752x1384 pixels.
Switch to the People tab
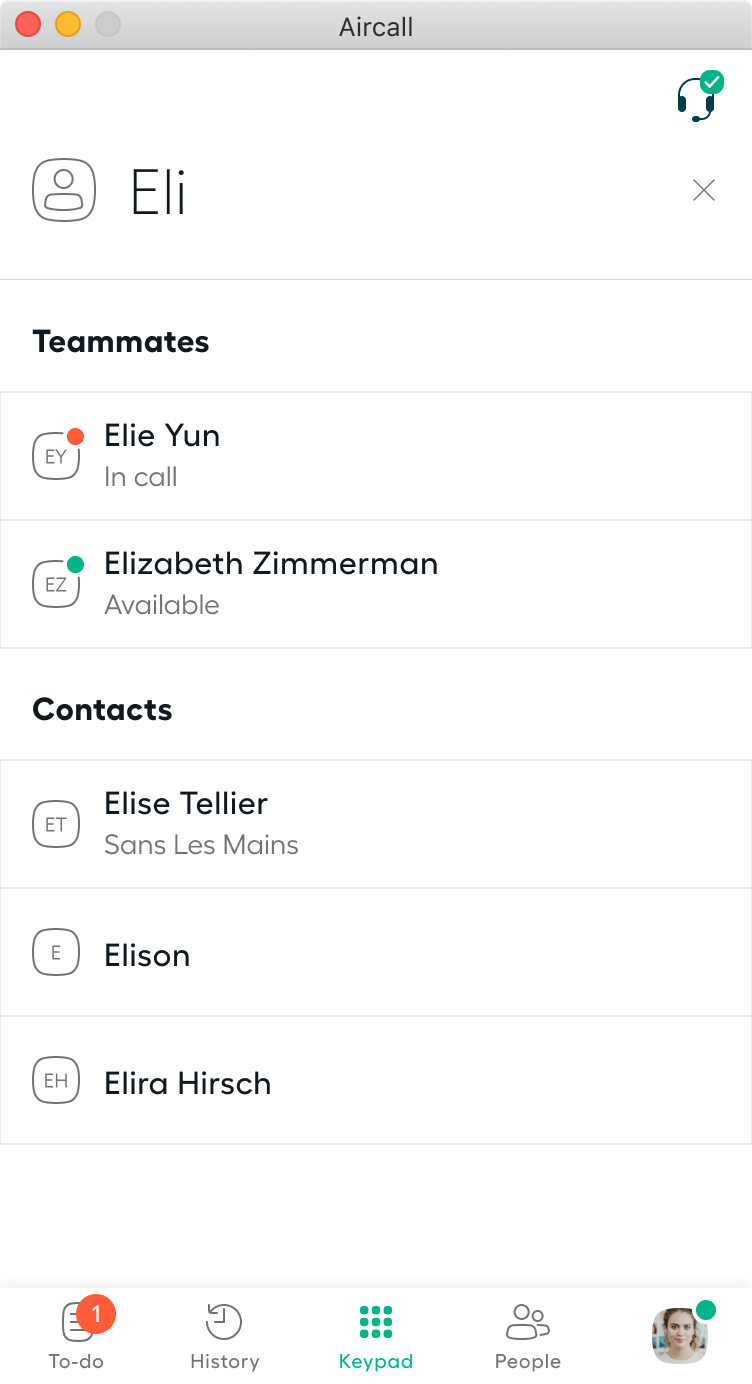pos(527,1337)
